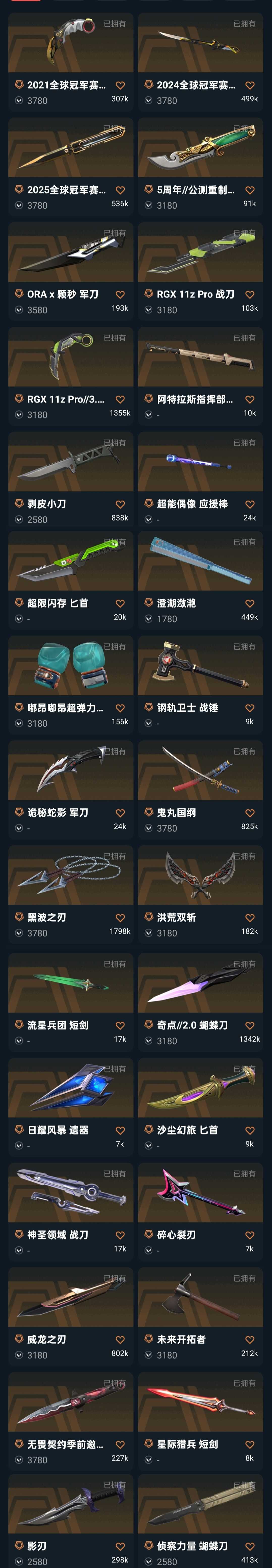Like the 2024全球冠军赛 skin with its heart
272x1568 pixels.
coord(250,85)
